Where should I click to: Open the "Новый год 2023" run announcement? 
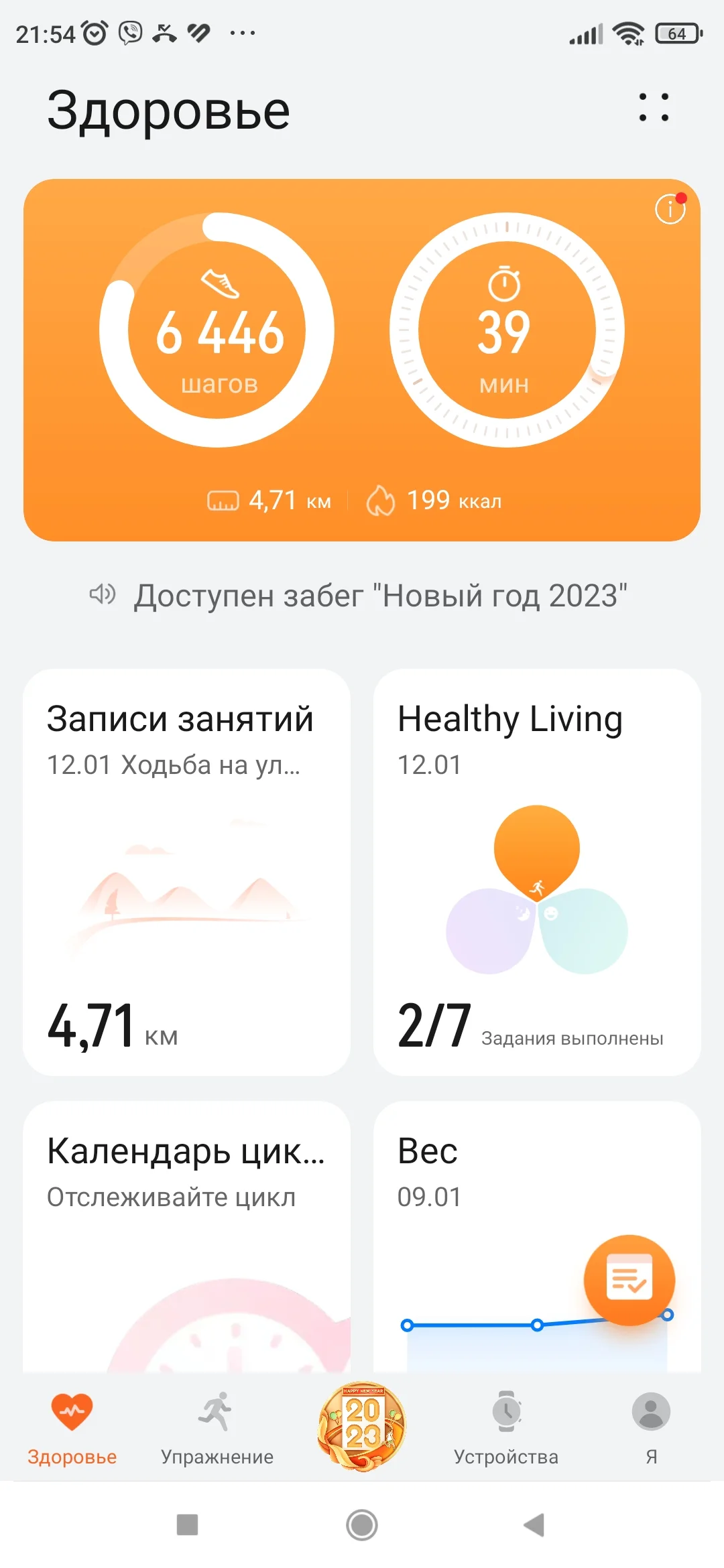click(x=379, y=596)
